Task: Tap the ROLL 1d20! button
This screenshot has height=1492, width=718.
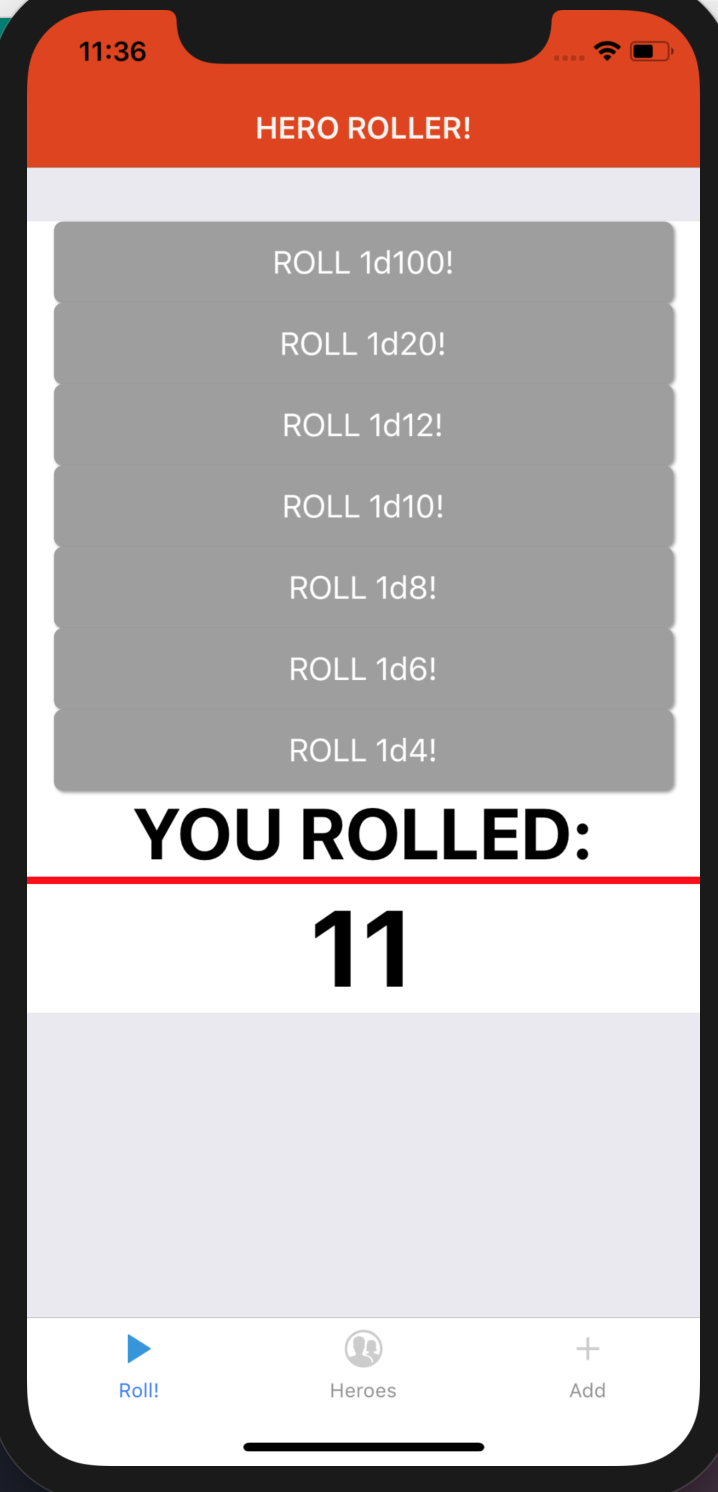Action: click(x=363, y=344)
